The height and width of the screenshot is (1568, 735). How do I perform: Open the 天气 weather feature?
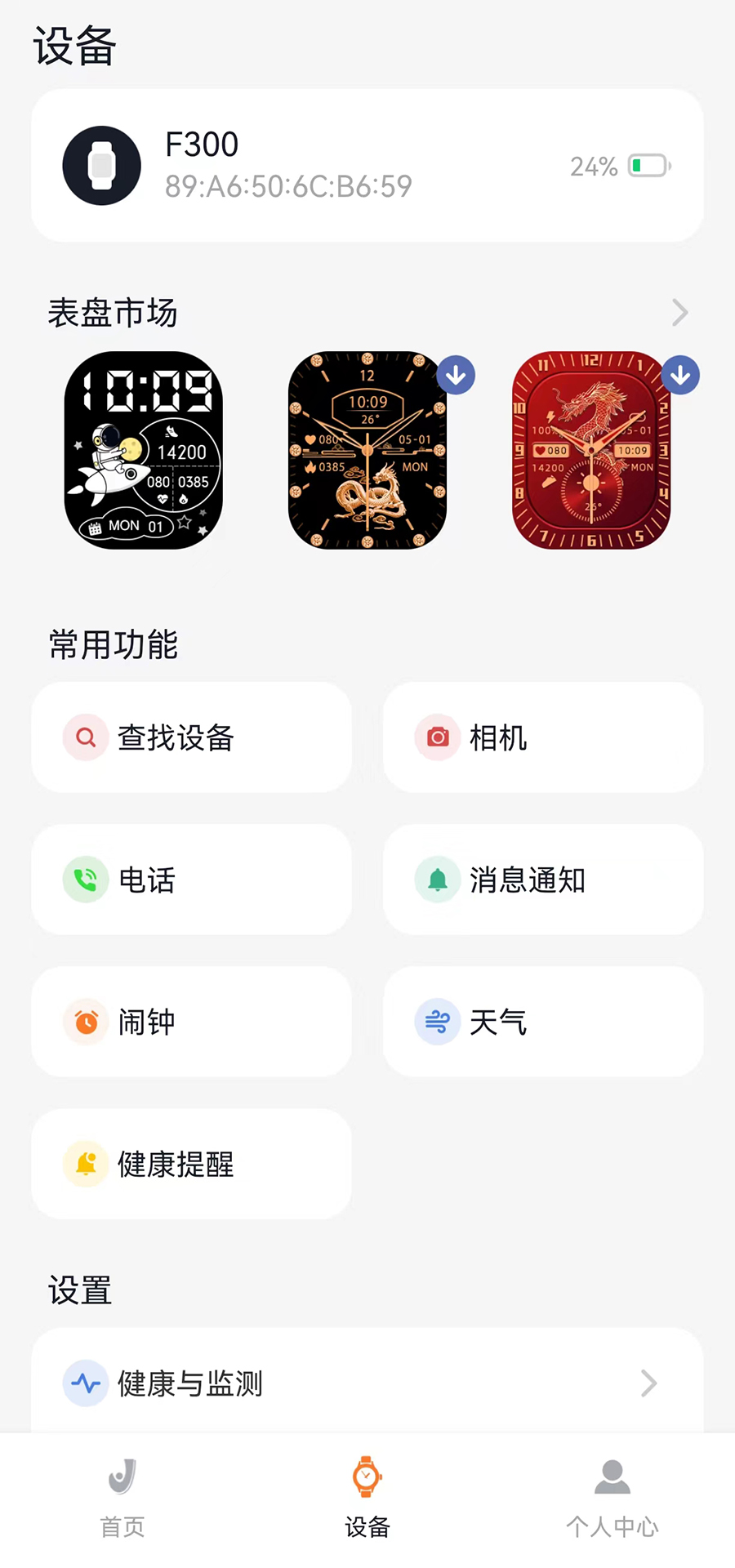pyautogui.click(x=542, y=1022)
